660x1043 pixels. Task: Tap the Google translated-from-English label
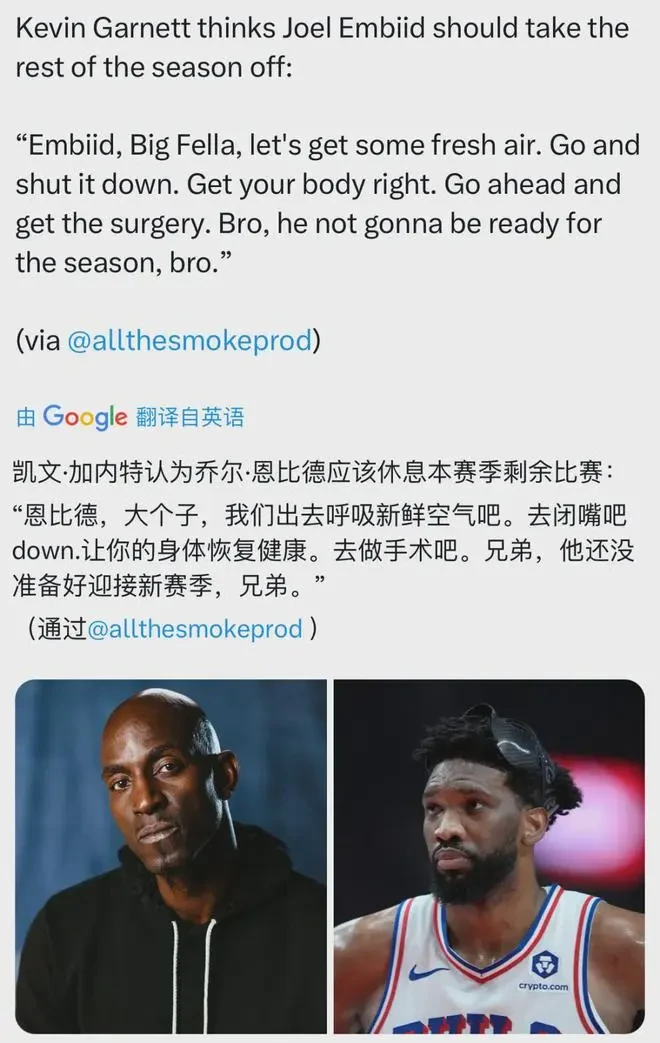pyautogui.click(x=130, y=417)
